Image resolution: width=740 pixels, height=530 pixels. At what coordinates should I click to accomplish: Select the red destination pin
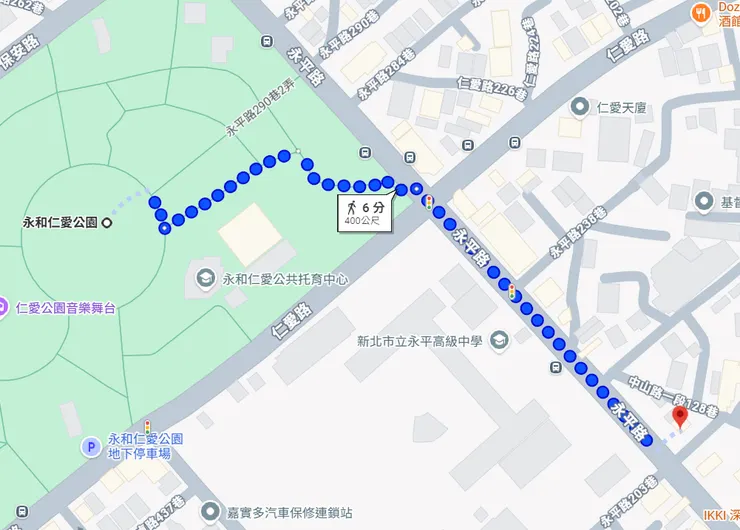pyautogui.click(x=680, y=415)
